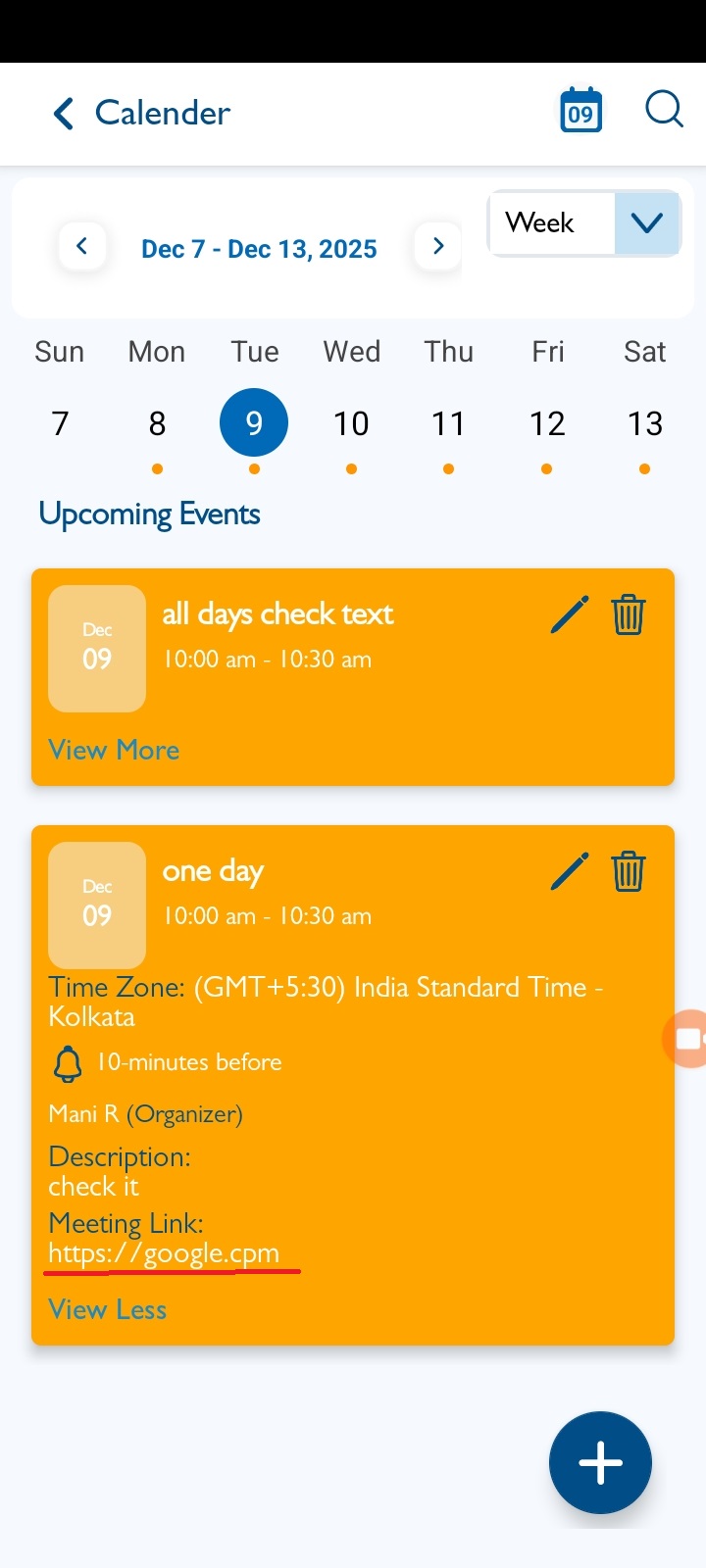
Task: Go to the previous week
Action: (x=82, y=247)
